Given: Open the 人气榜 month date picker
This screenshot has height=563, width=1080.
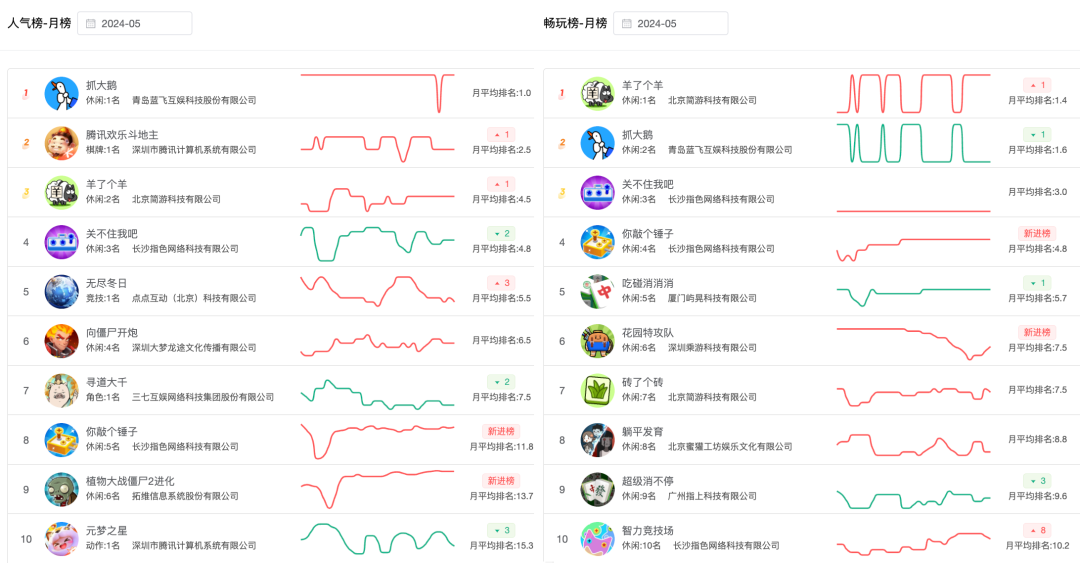Looking at the screenshot, I should pyautogui.click(x=134, y=23).
